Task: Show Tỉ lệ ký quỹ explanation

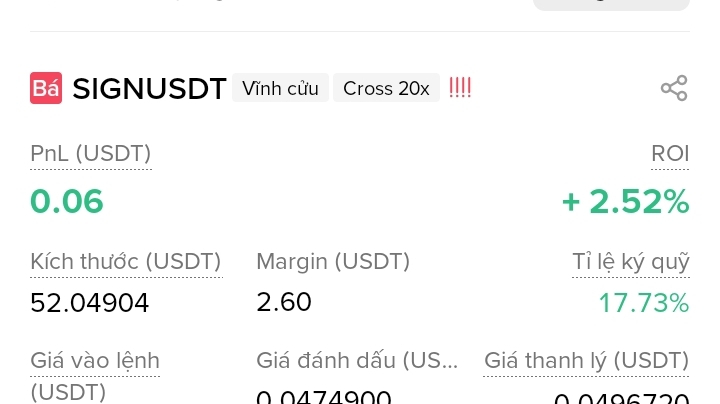Action: click(630, 262)
